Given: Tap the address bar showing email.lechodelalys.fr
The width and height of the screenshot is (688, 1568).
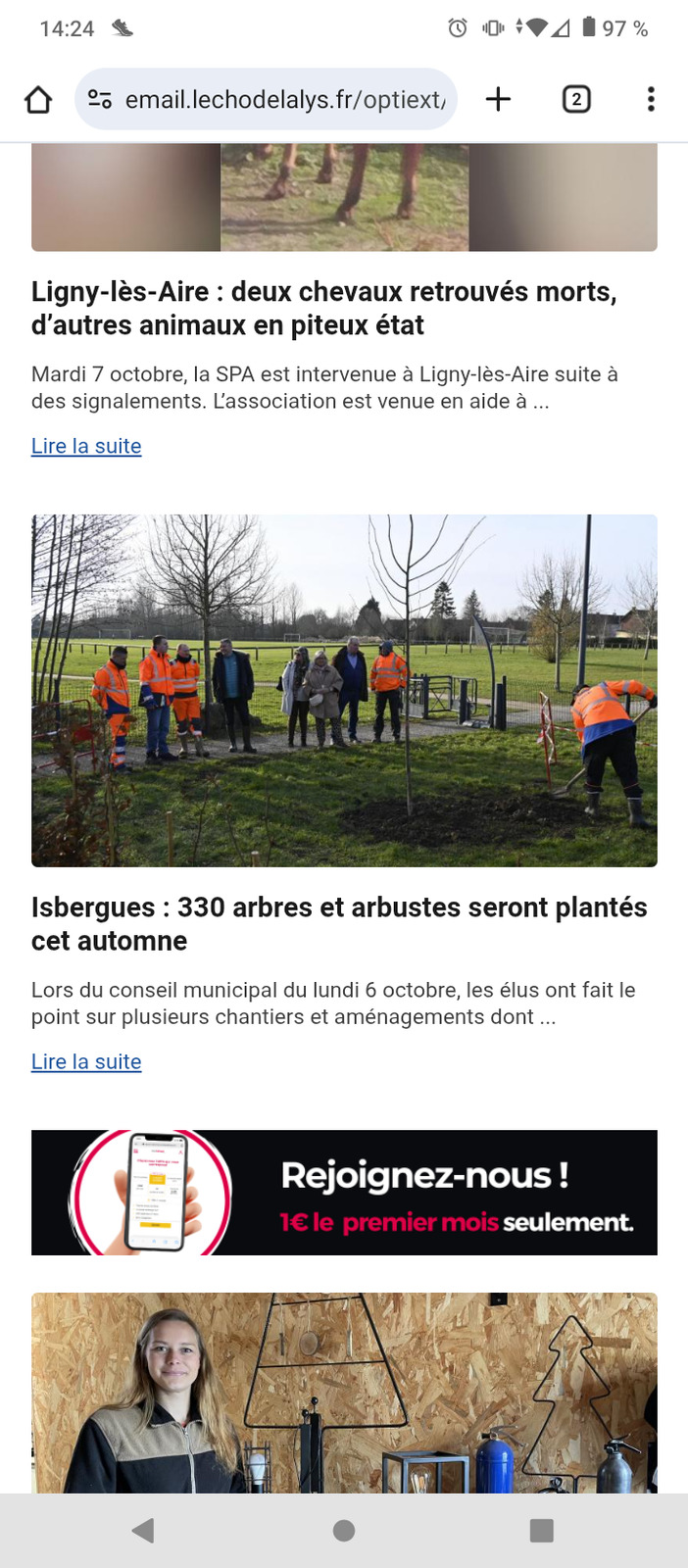Looking at the screenshot, I should point(284,99).
